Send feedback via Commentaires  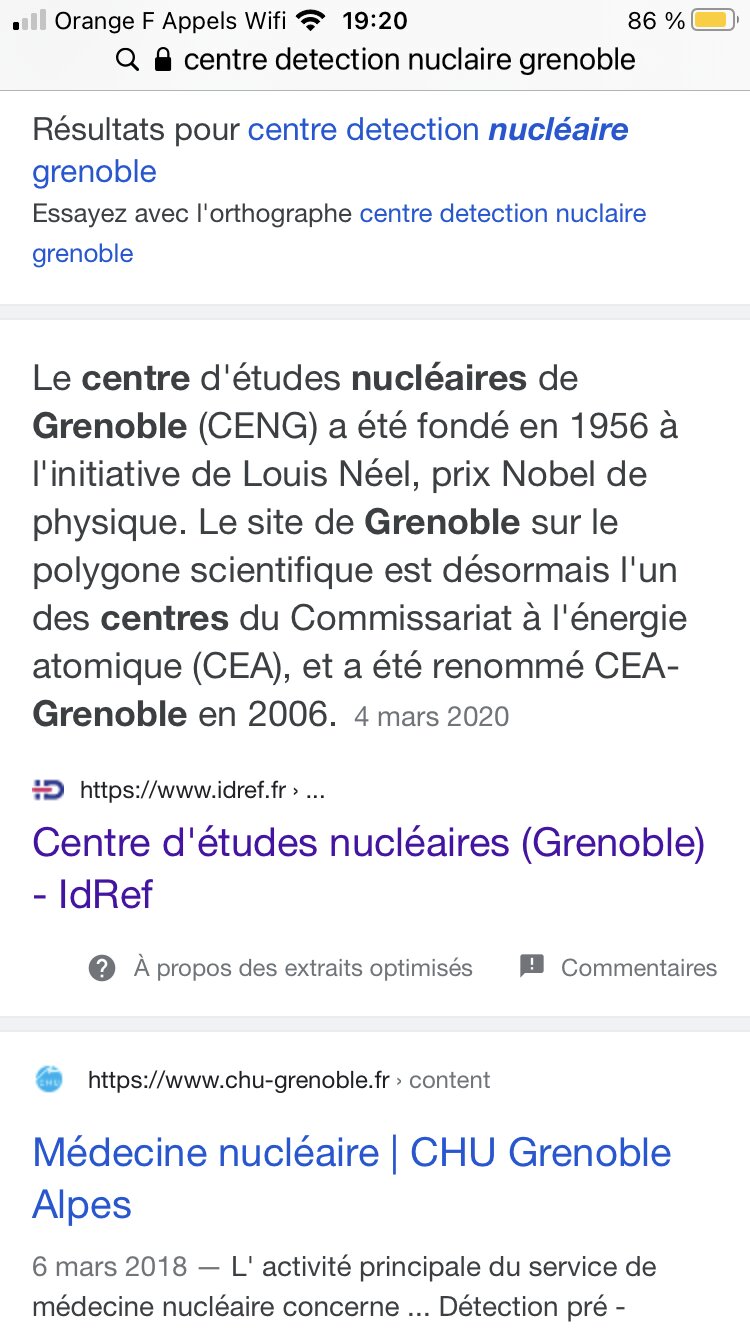618,967
